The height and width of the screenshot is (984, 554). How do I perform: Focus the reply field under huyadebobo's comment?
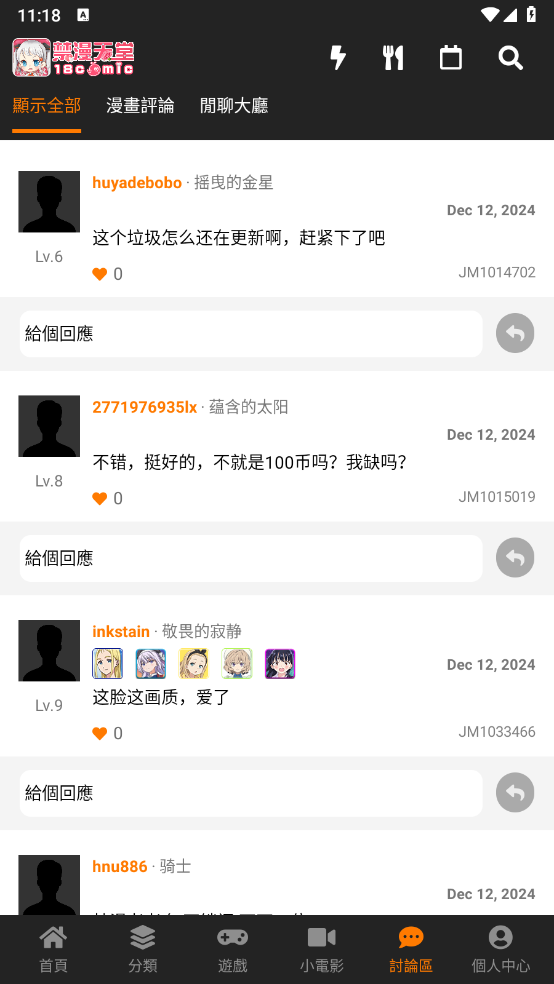(251, 334)
